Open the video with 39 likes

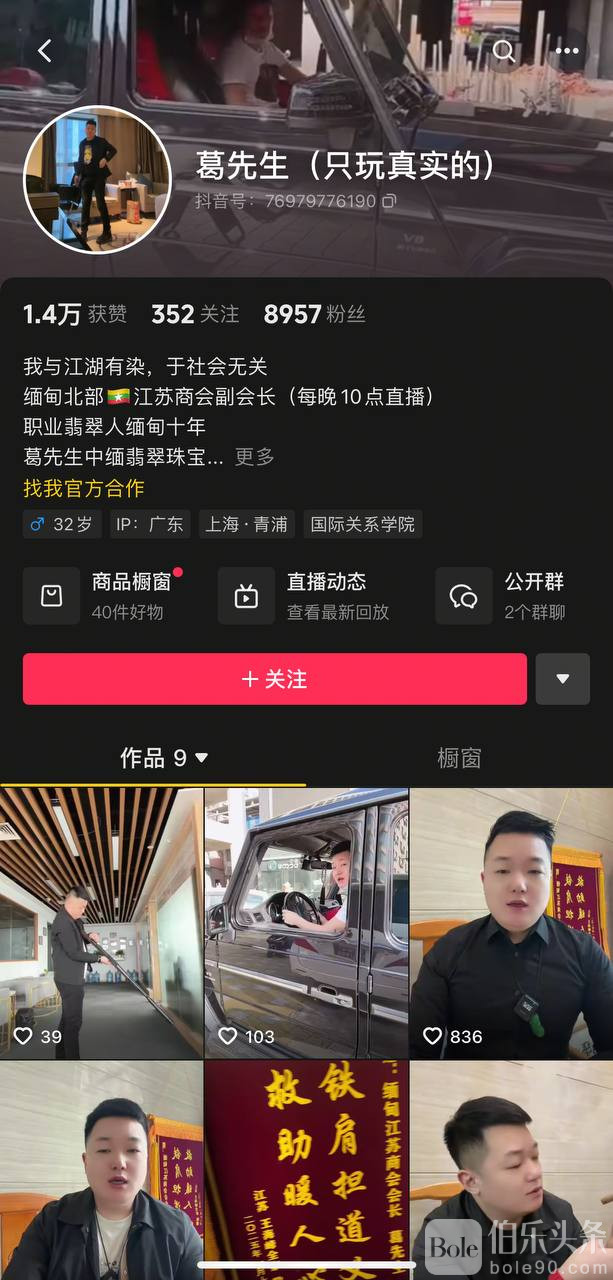tap(101, 920)
